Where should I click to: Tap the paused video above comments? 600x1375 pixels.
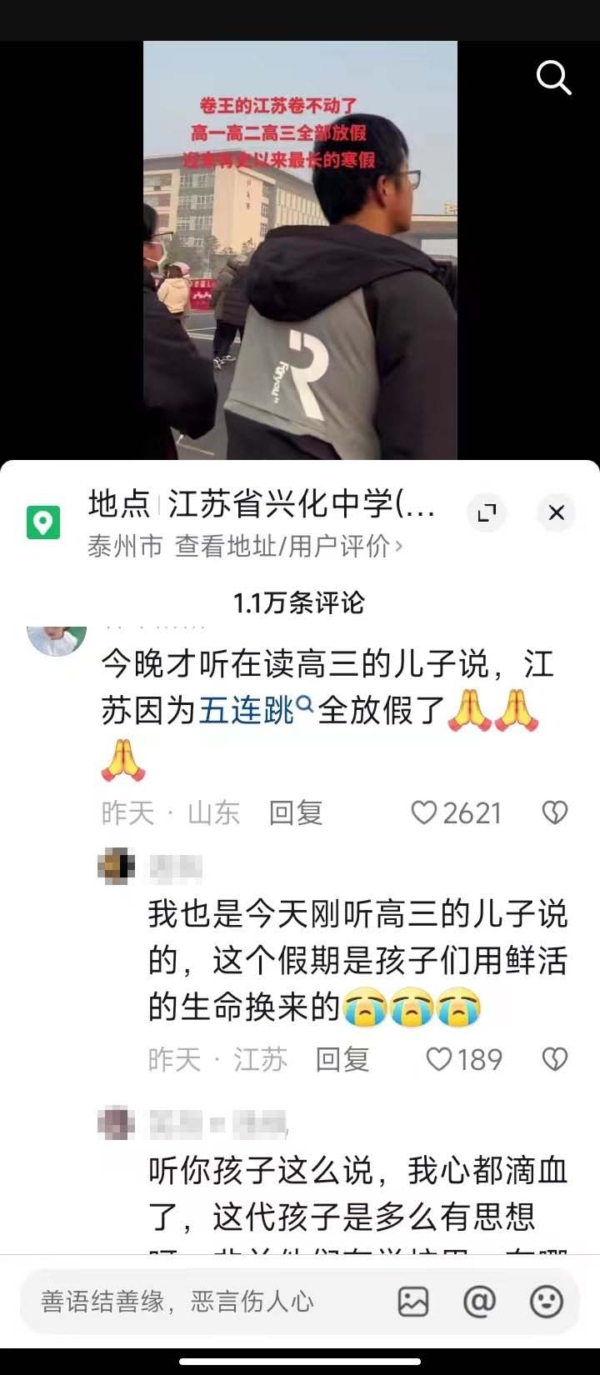click(300, 250)
